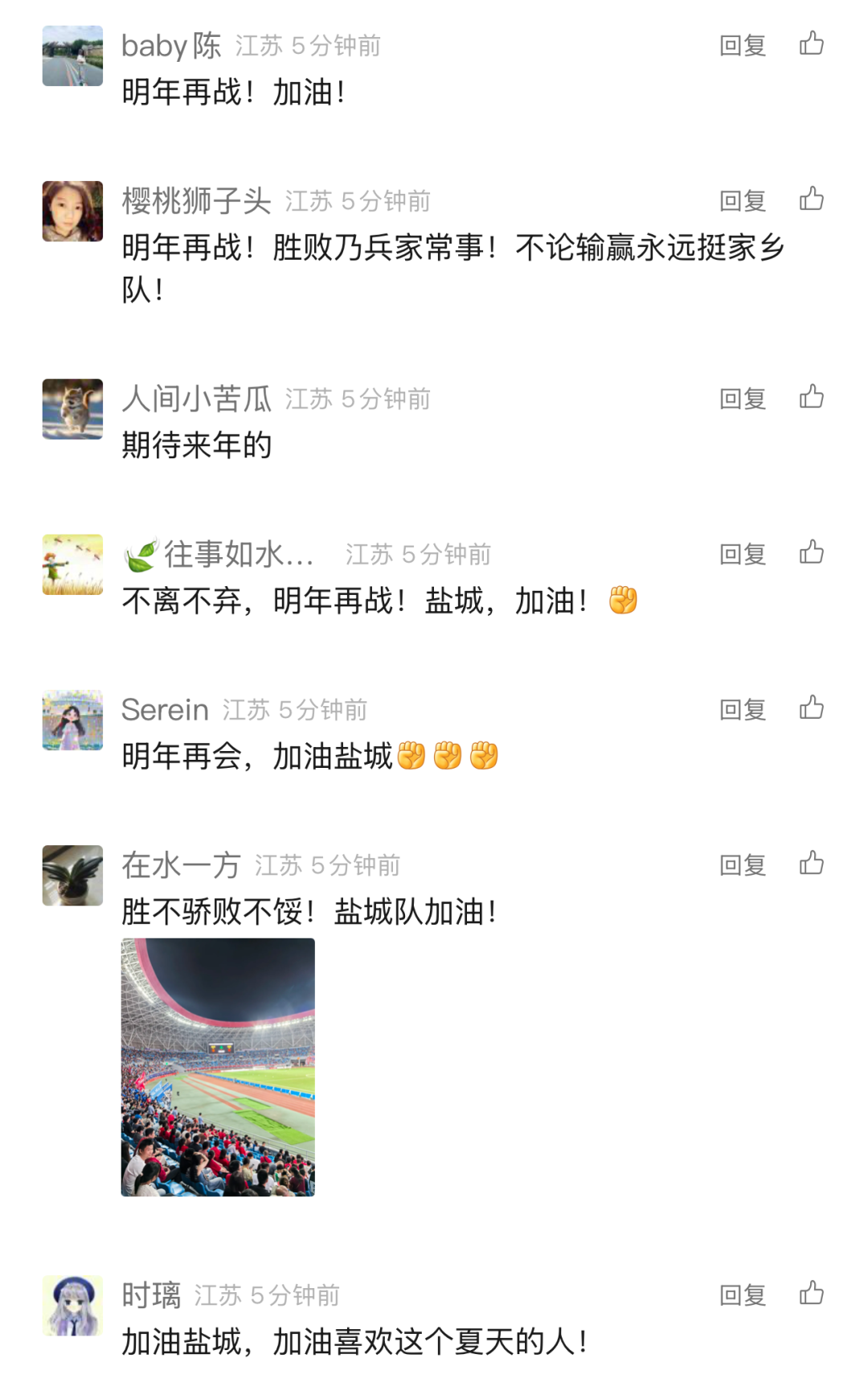Like 时璃's comment
The image size is (868, 1383).
click(812, 1293)
